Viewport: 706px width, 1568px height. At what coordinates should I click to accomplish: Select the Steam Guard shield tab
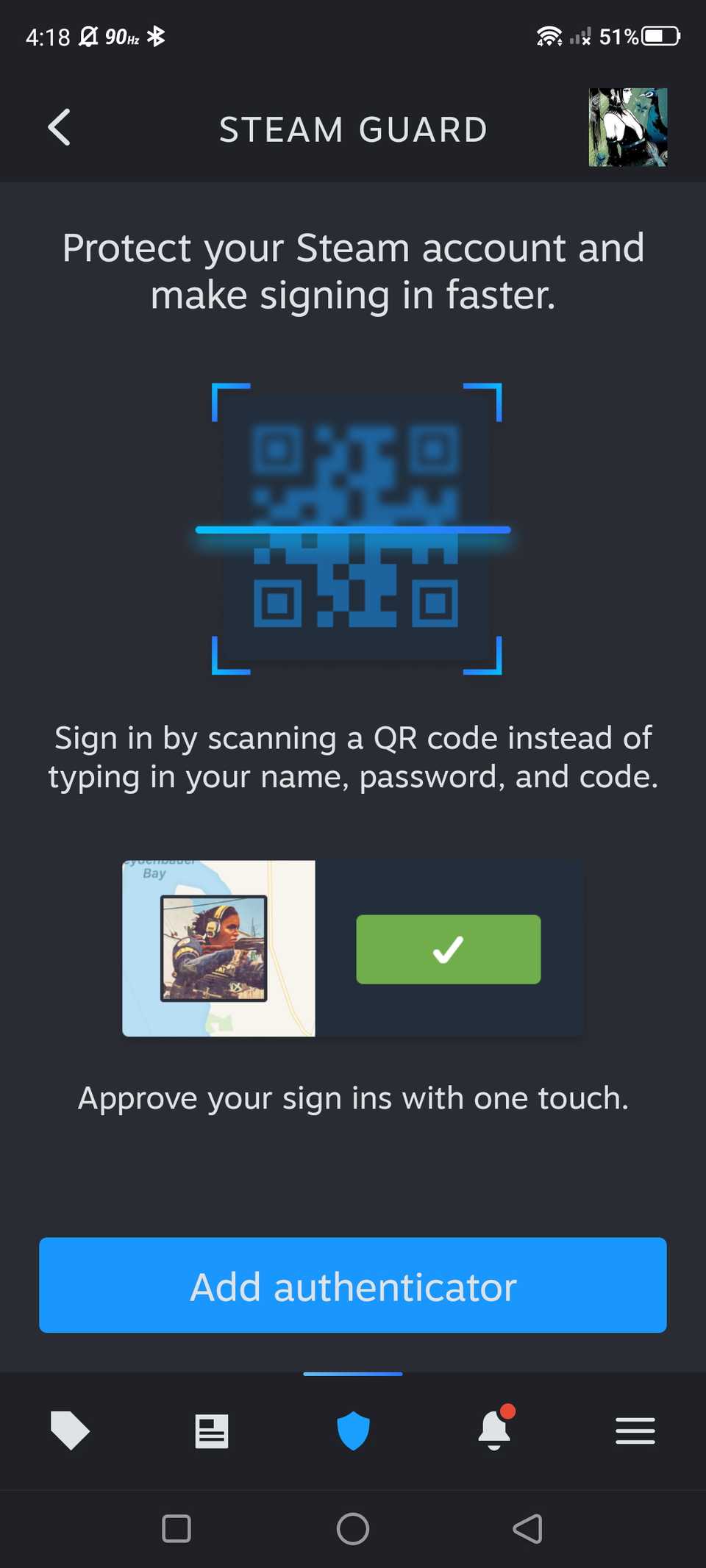[x=353, y=1431]
